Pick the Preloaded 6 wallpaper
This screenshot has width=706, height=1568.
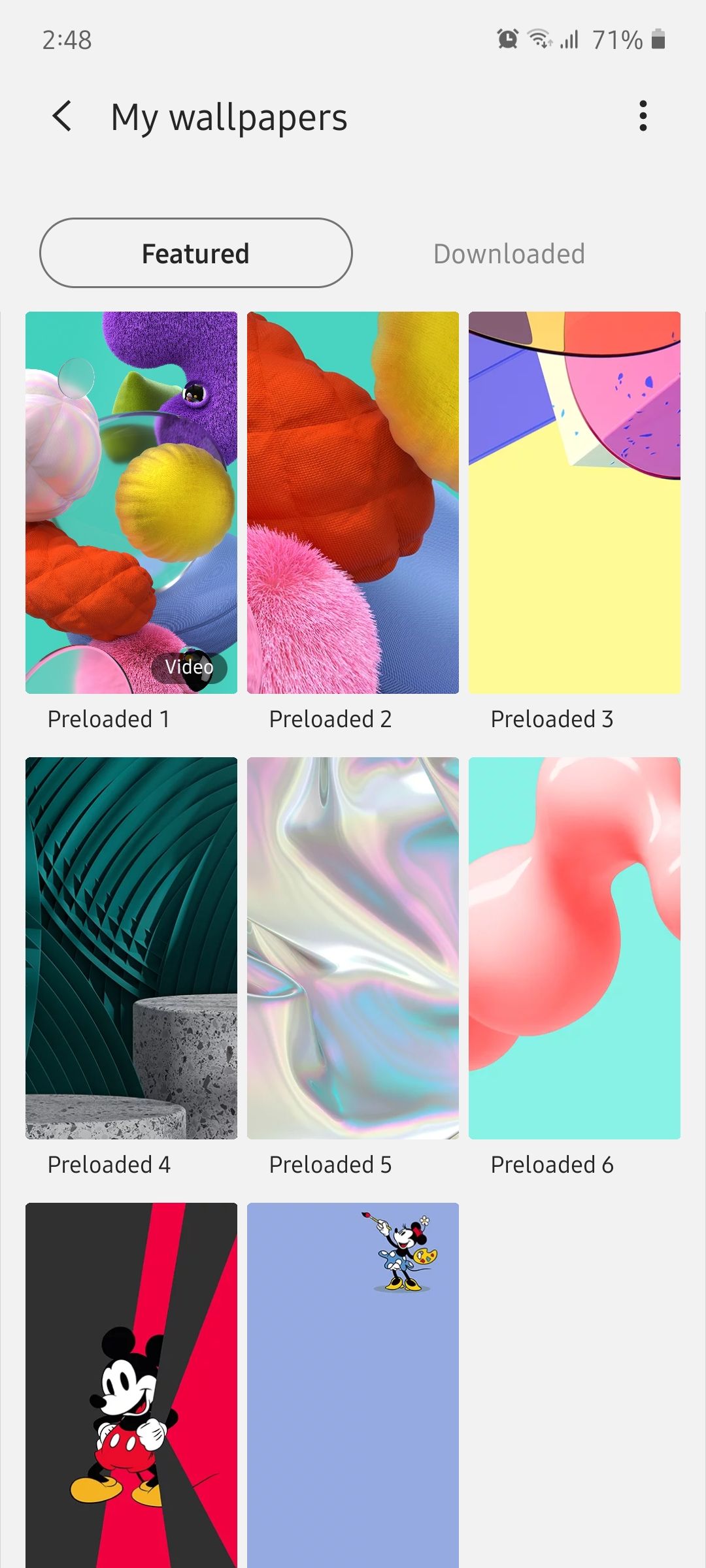point(575,948)
